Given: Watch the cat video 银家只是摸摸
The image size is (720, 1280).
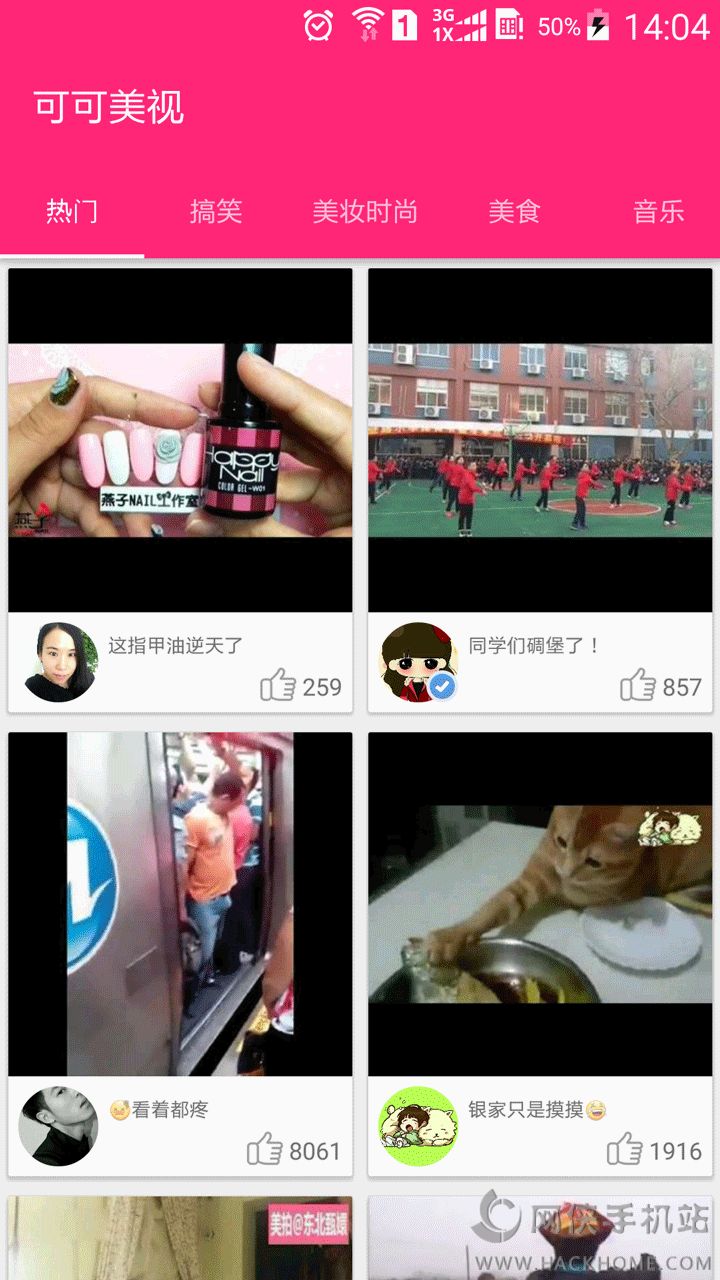Looking at the screenshot, I should (540, 904).
